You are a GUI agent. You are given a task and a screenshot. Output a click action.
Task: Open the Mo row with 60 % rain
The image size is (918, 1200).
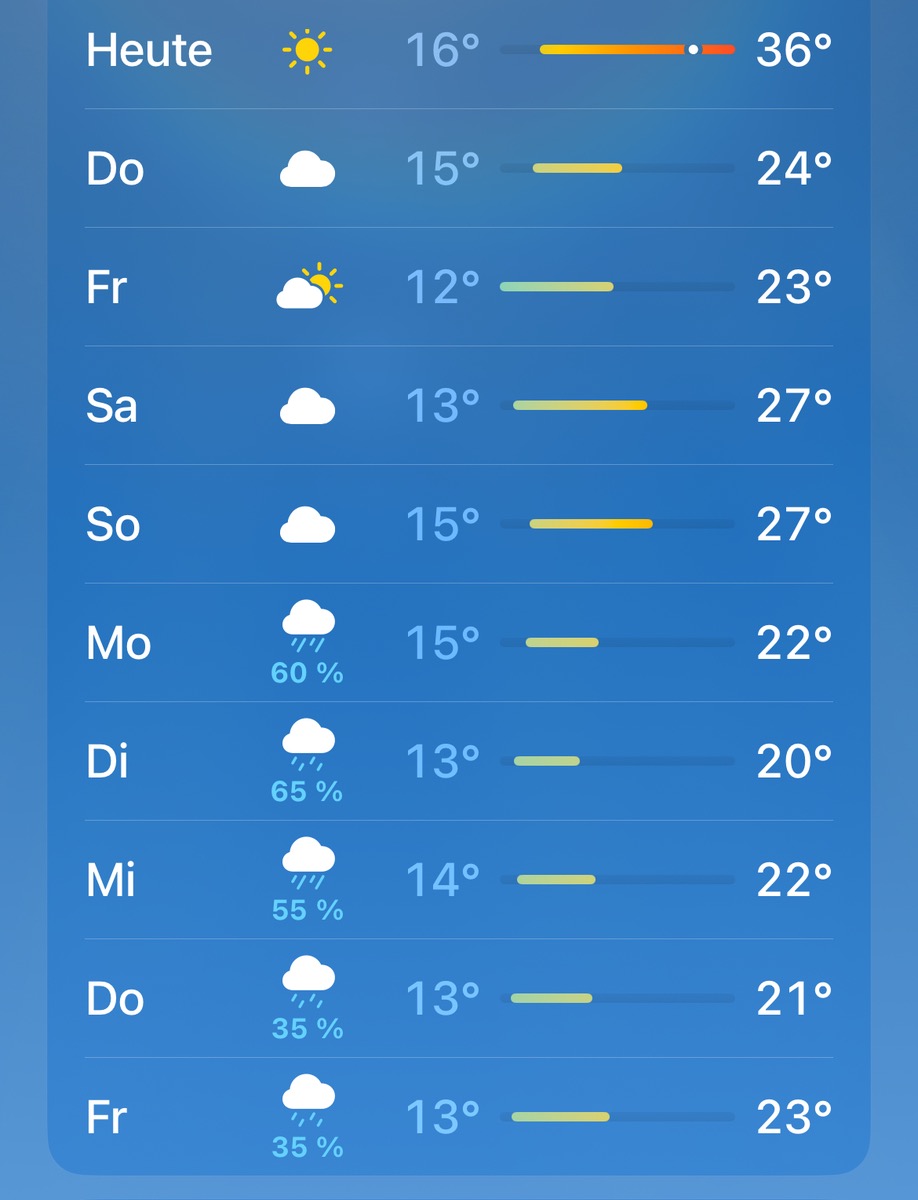click(459, 643)
